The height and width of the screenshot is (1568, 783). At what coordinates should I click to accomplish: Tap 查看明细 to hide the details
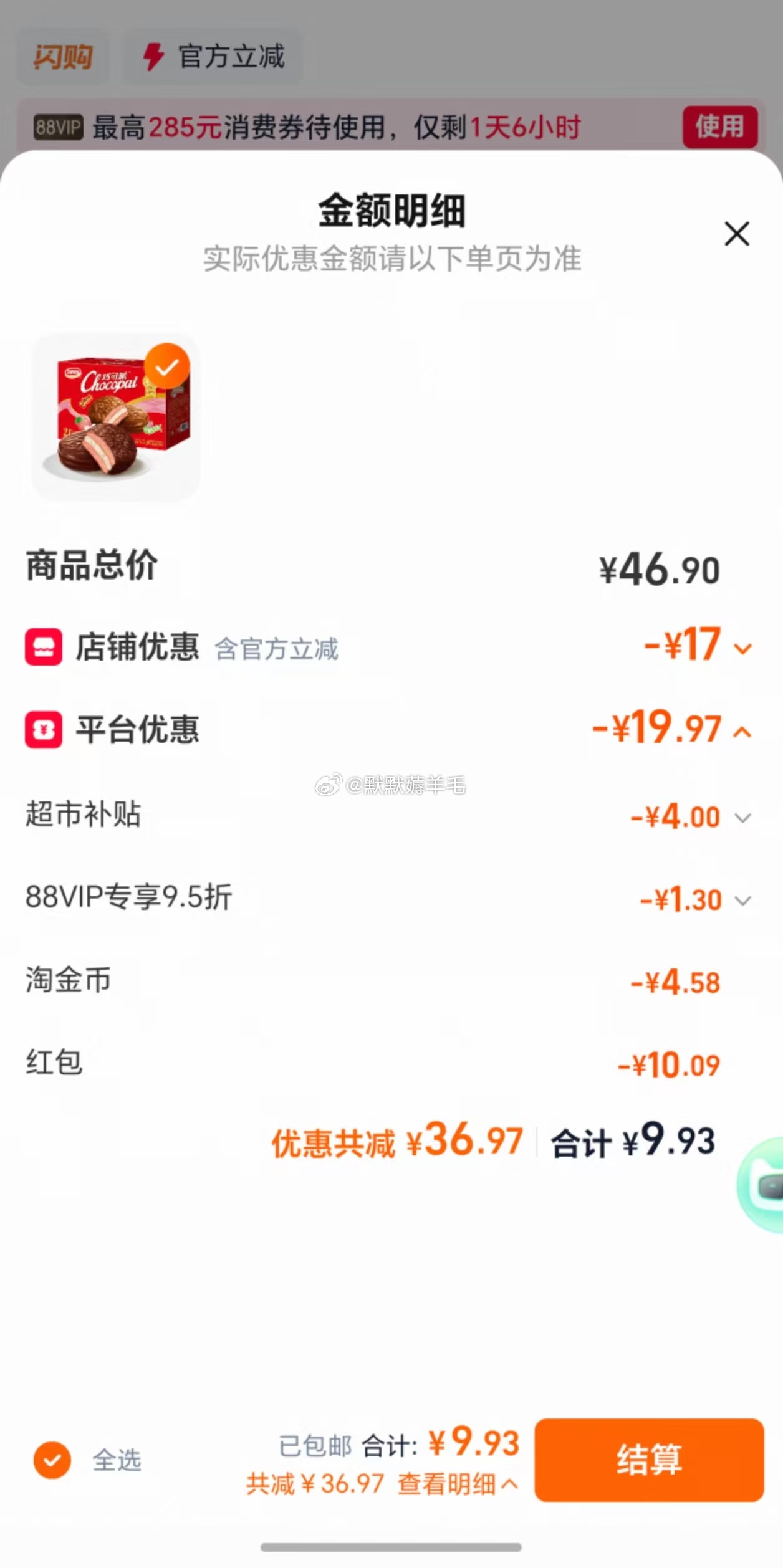point(457,1484)
